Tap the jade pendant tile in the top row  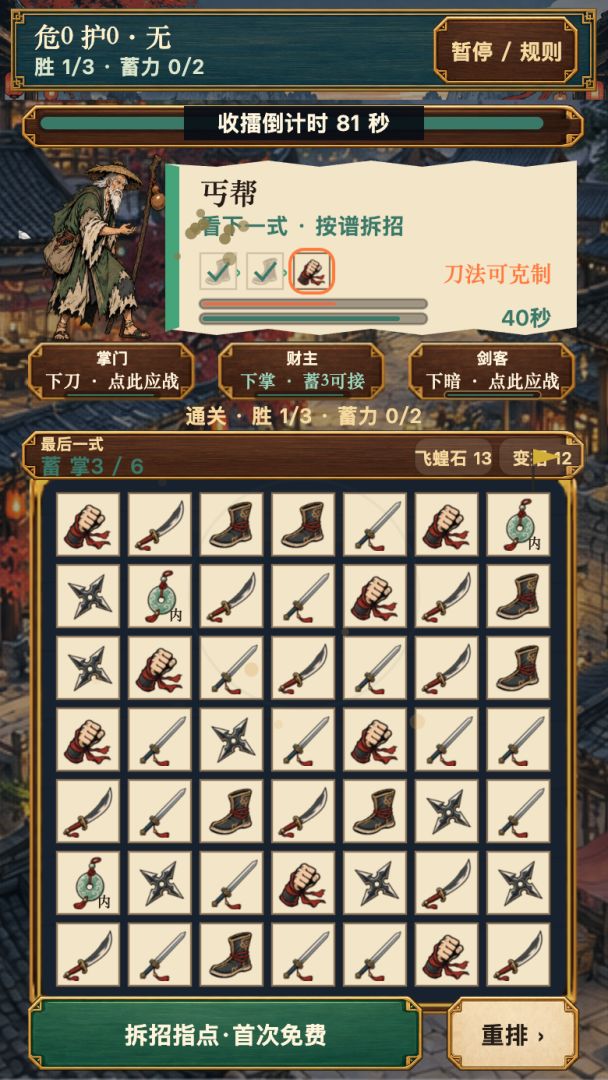[x=518, y=524]
